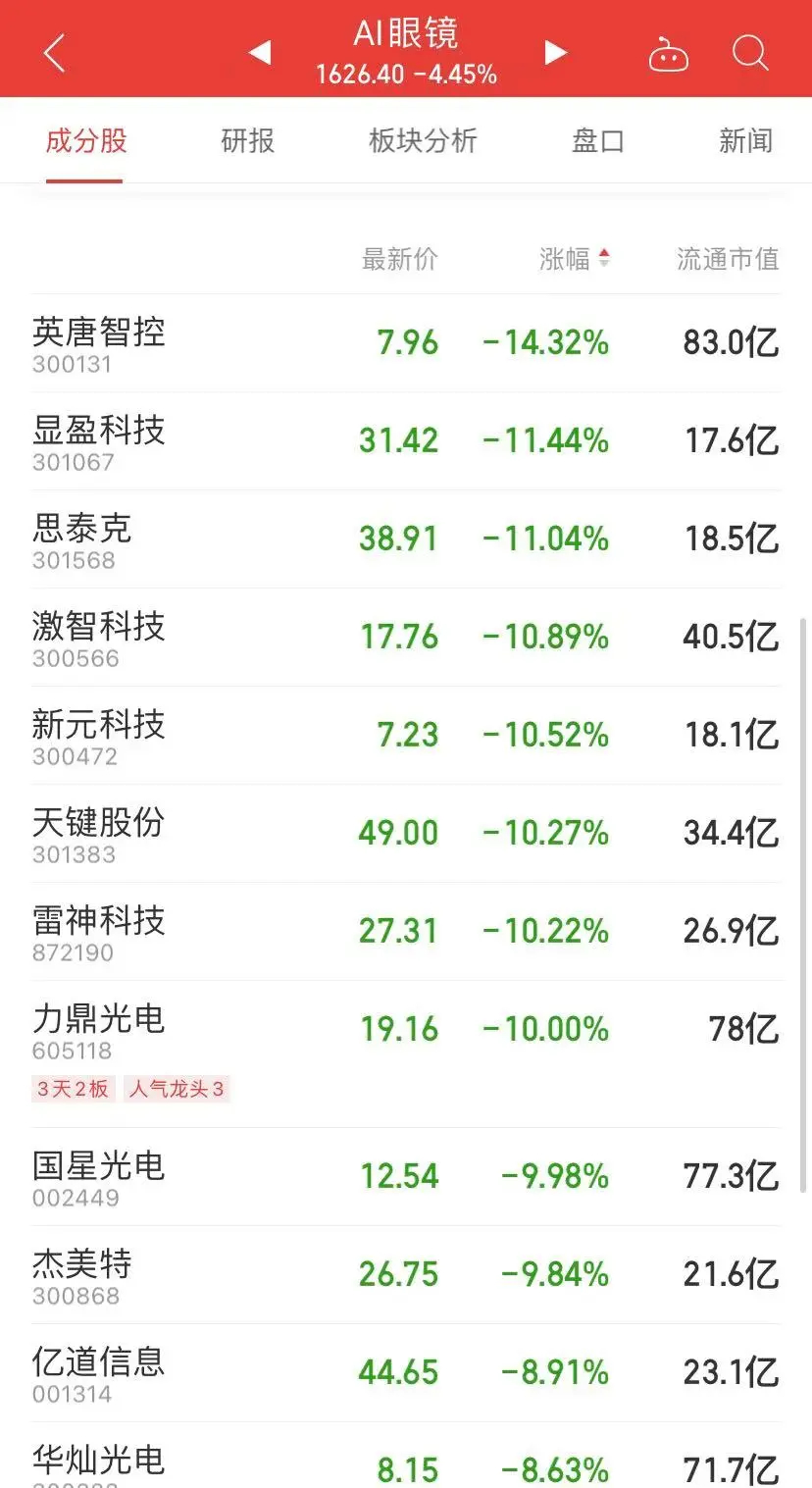Open the robot assistant icon
The width and height of the screenshot is (812, 1488).
click(x=669, y=55)
